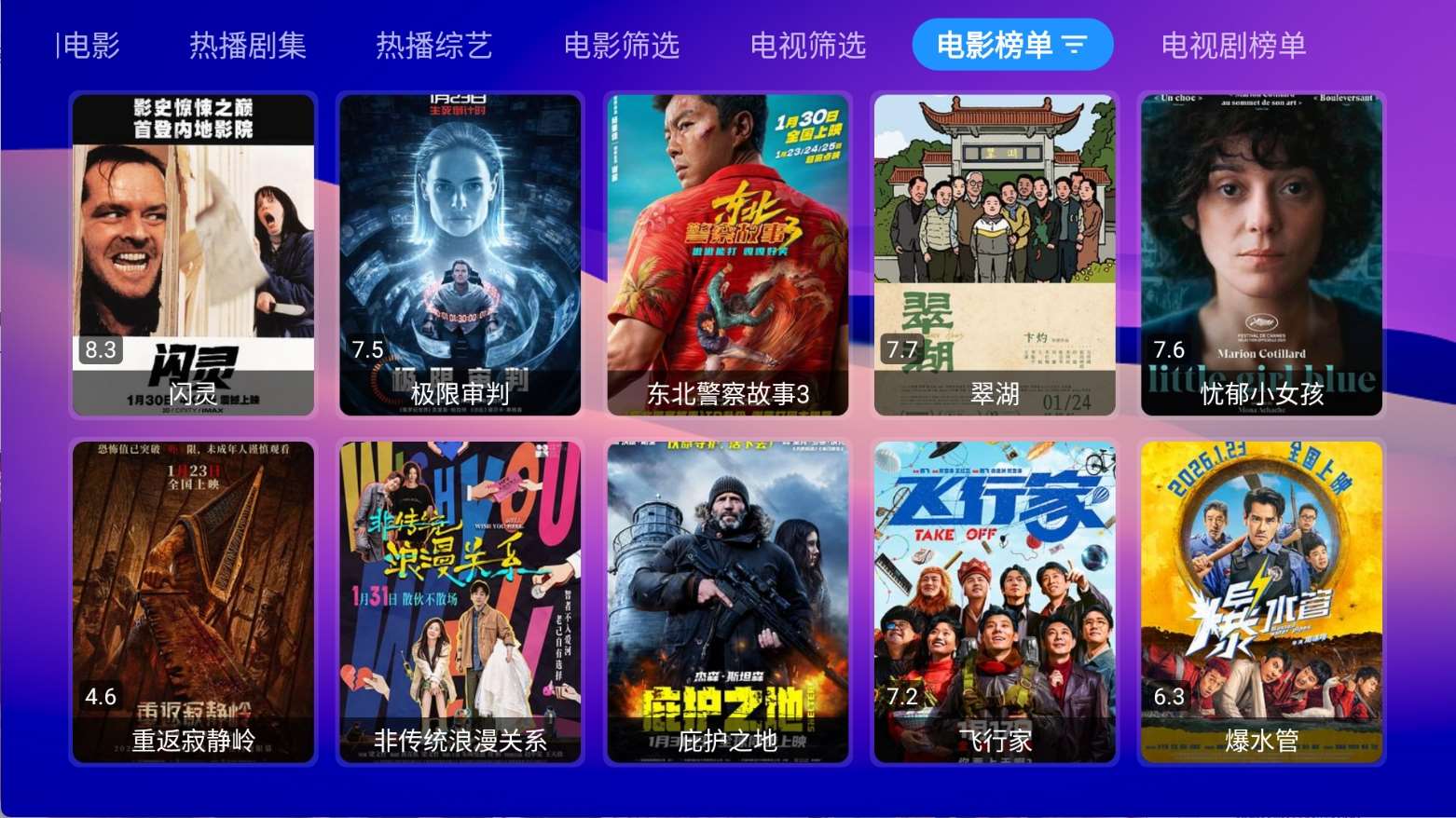Open the movie 爆水管
This screenshot has height=818, width=1456.
(x=1262, y=602)
